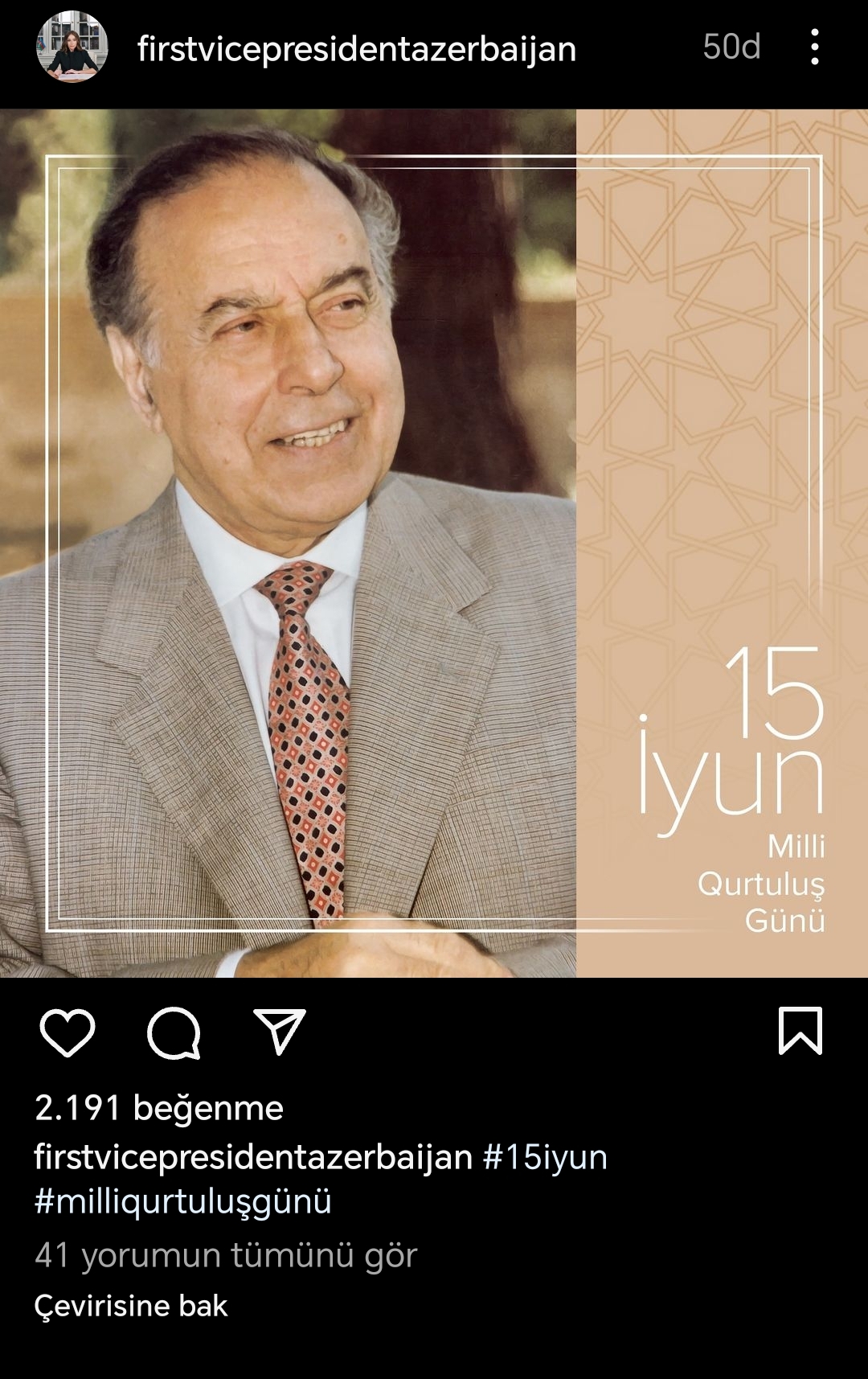Save the post with the bookmark icon
The height and width of the screenshot is (1379, 868).
(x=800, y=1030)
